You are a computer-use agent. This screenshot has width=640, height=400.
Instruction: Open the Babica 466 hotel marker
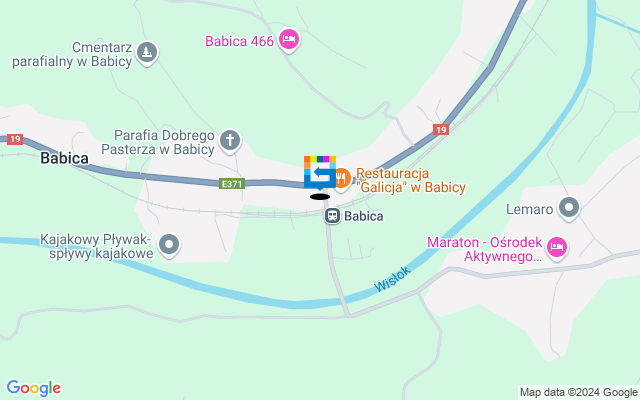tap(288, 40)
